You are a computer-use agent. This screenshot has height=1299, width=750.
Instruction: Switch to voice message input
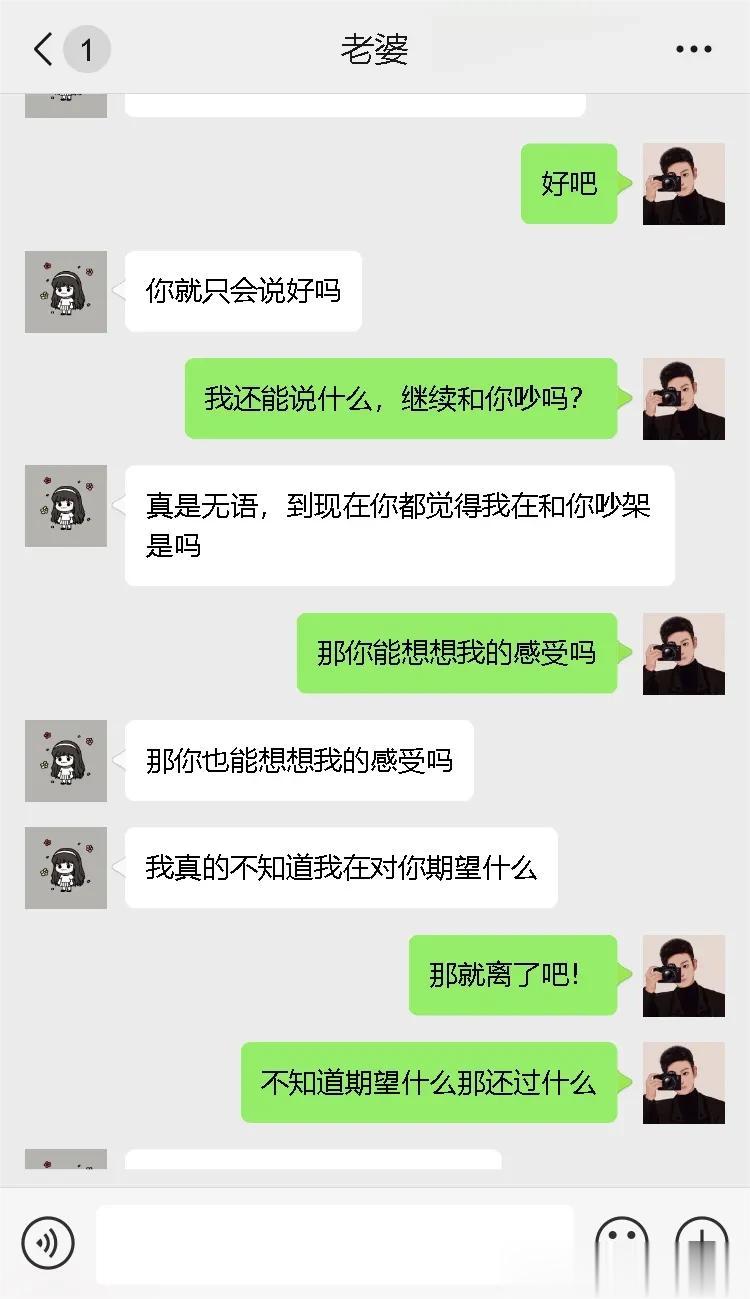point(48,1243)
